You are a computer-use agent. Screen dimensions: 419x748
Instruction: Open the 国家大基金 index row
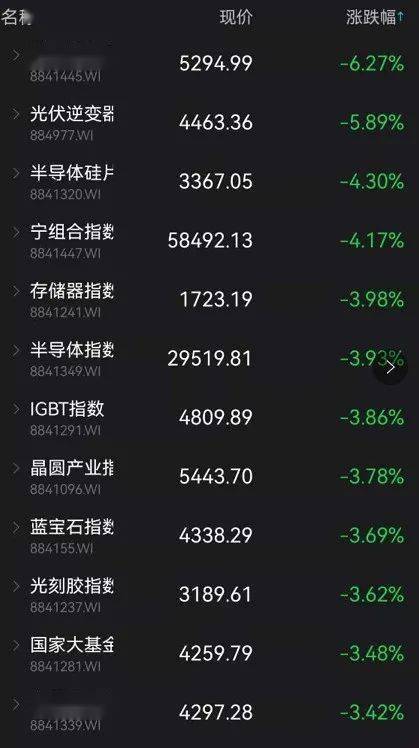(210, 654)
